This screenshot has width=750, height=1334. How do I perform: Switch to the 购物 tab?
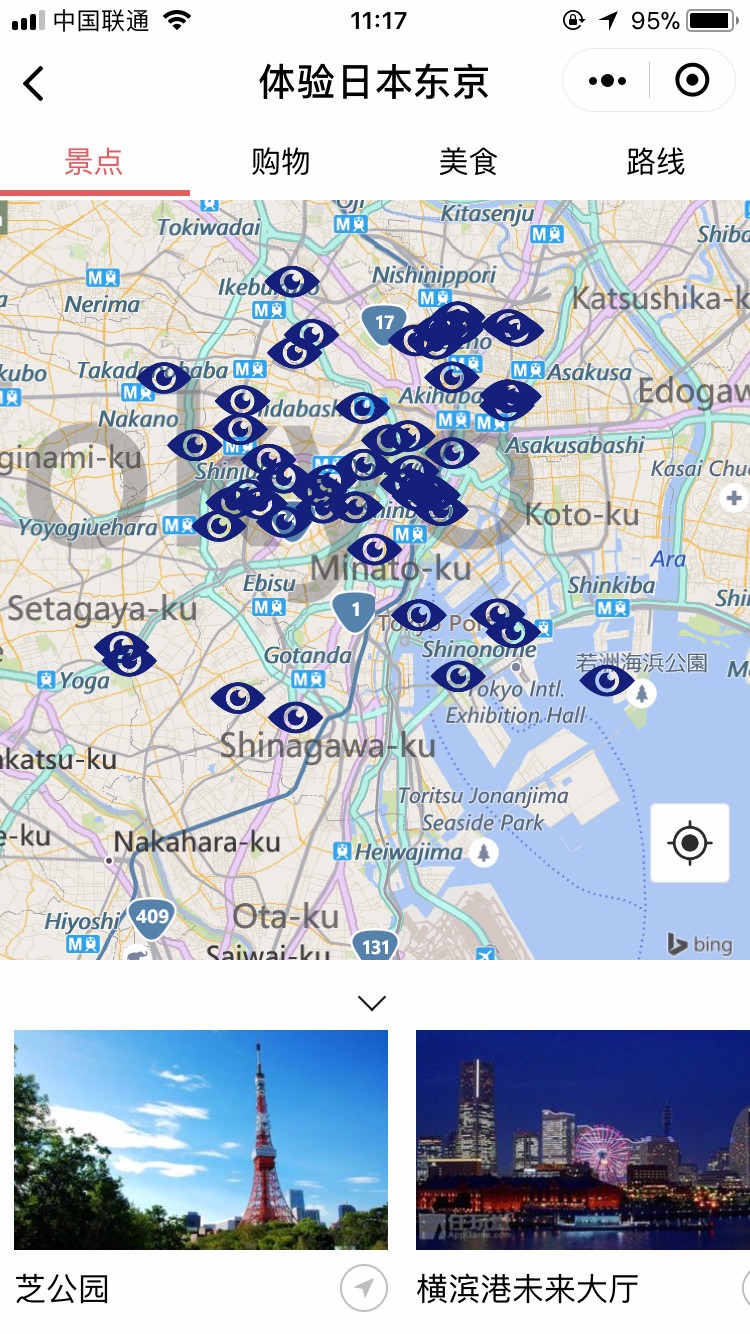click(281, 161)
